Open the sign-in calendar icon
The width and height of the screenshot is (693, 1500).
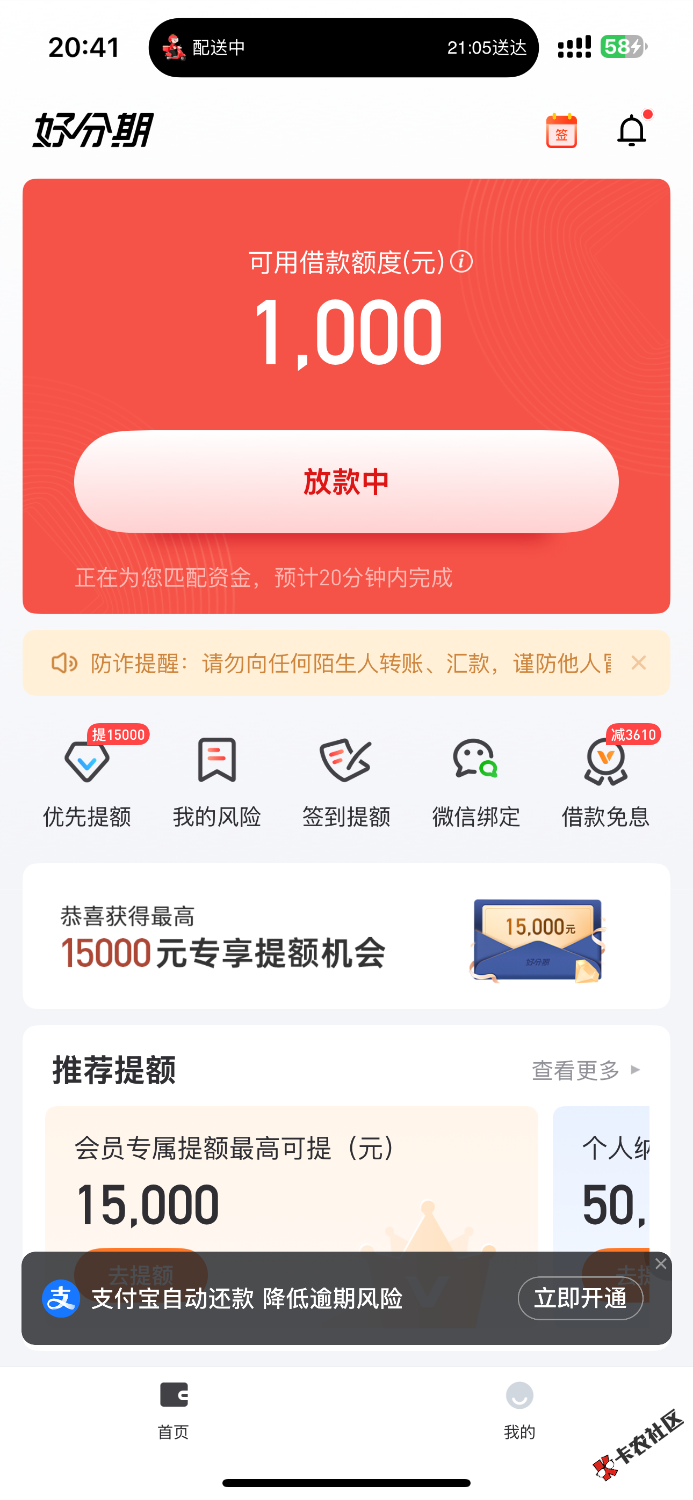click(561, 131)
